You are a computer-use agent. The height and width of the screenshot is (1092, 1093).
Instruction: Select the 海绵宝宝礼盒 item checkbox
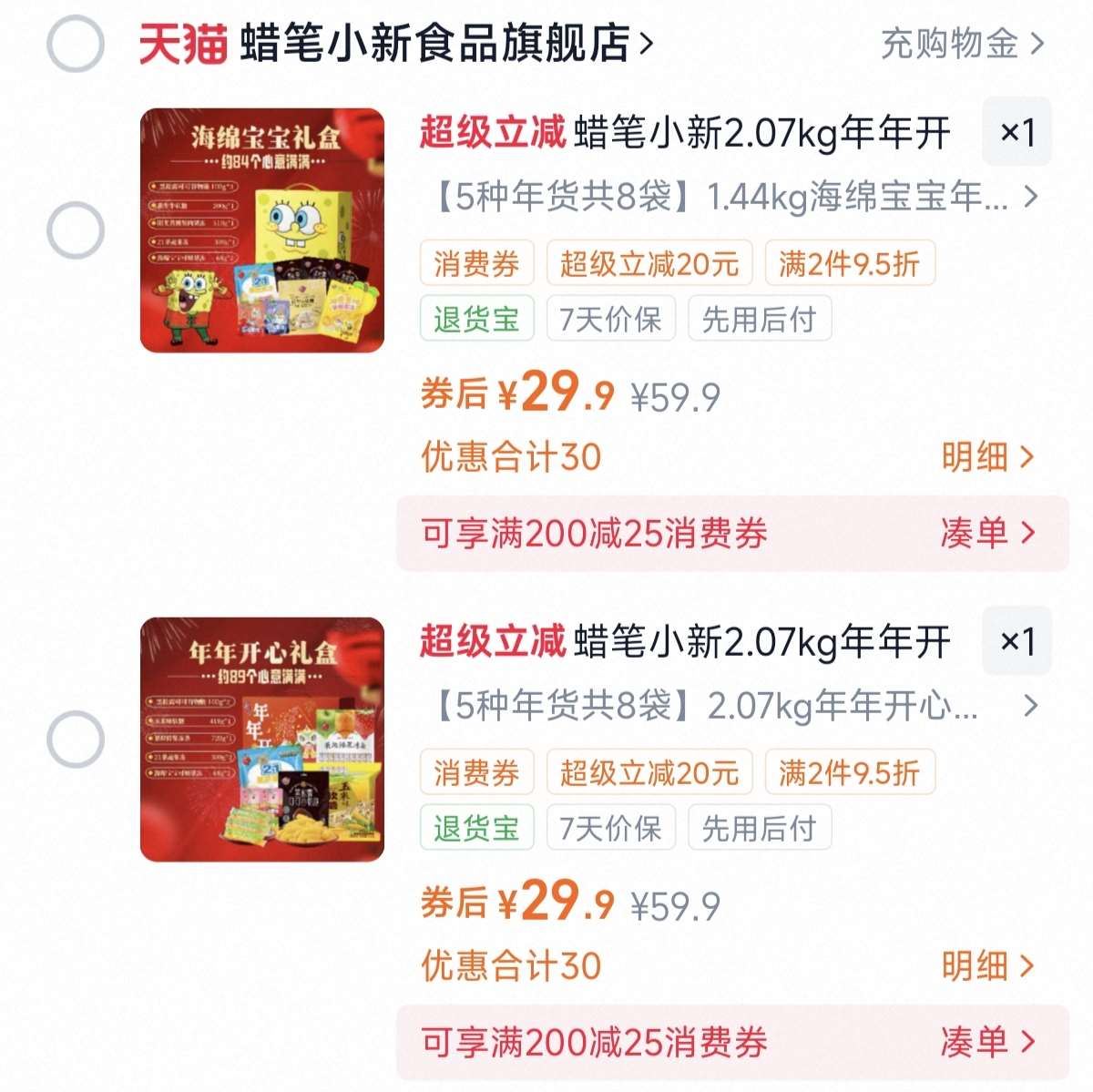[x=76, y=231]
